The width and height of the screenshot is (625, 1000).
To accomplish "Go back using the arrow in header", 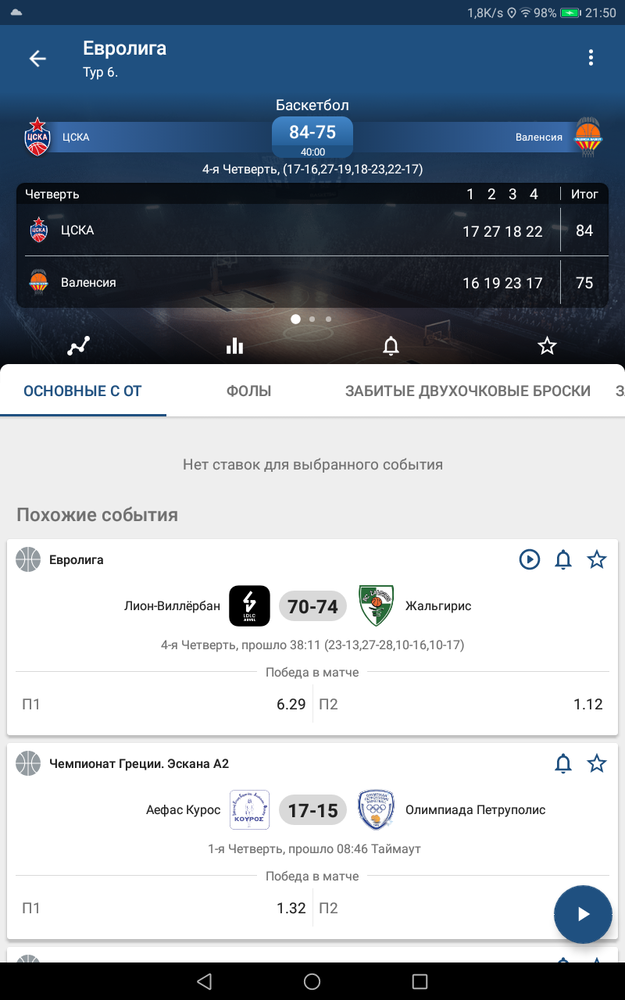I will pyautogui.click(x=38, y=59).
